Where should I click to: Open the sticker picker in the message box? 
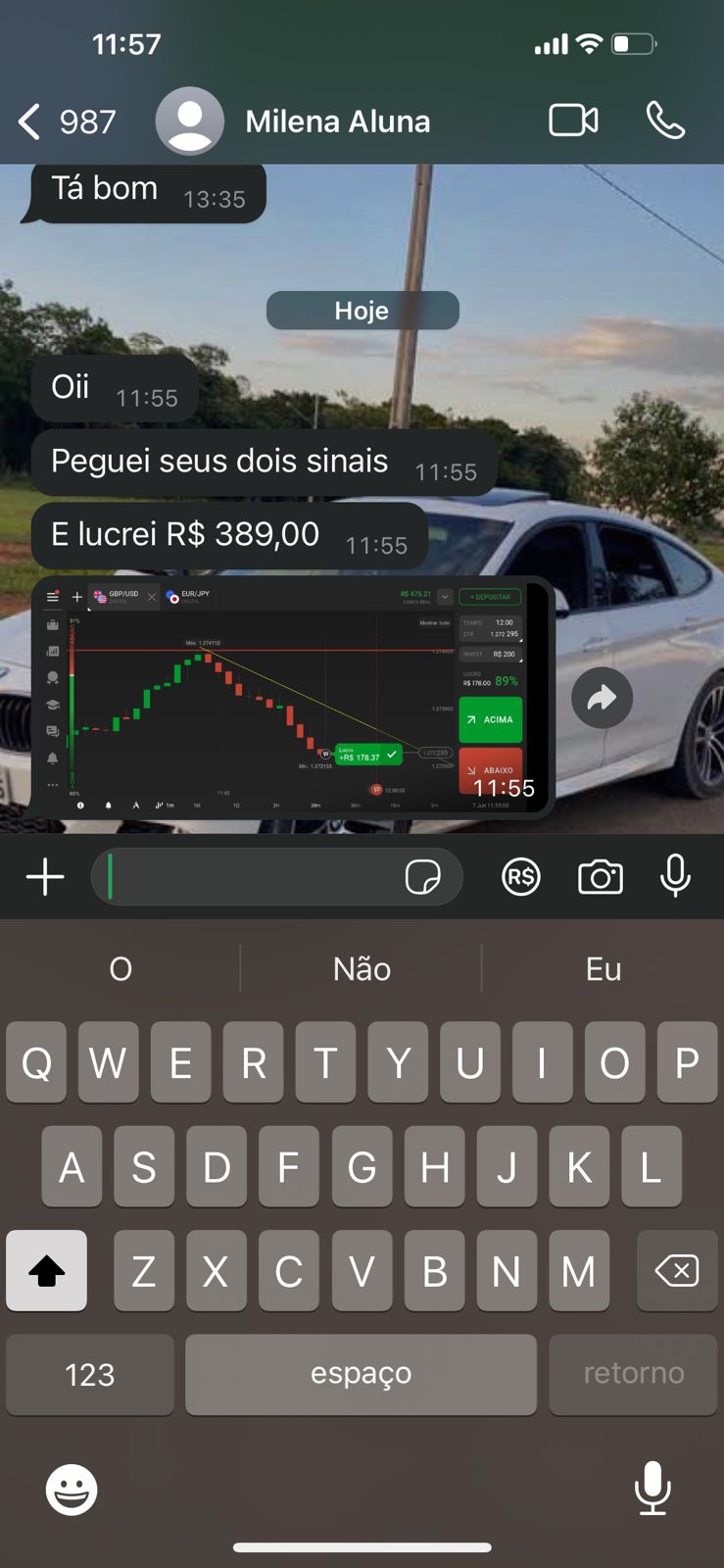[x=422, y=877]
